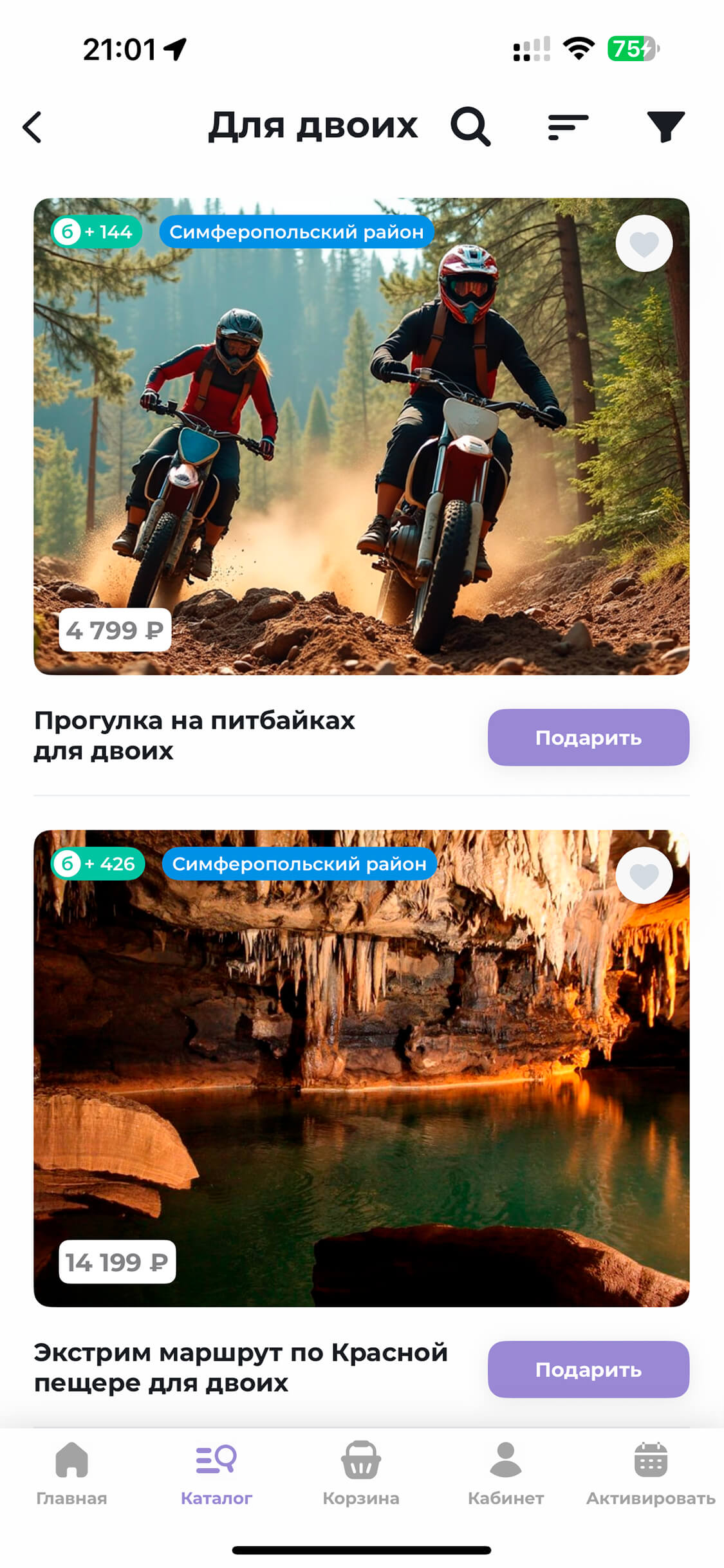The image size is (724, 1568).
Task: Tap Подарить for Красная пещера route
Action: click(x=588, y=1370)
